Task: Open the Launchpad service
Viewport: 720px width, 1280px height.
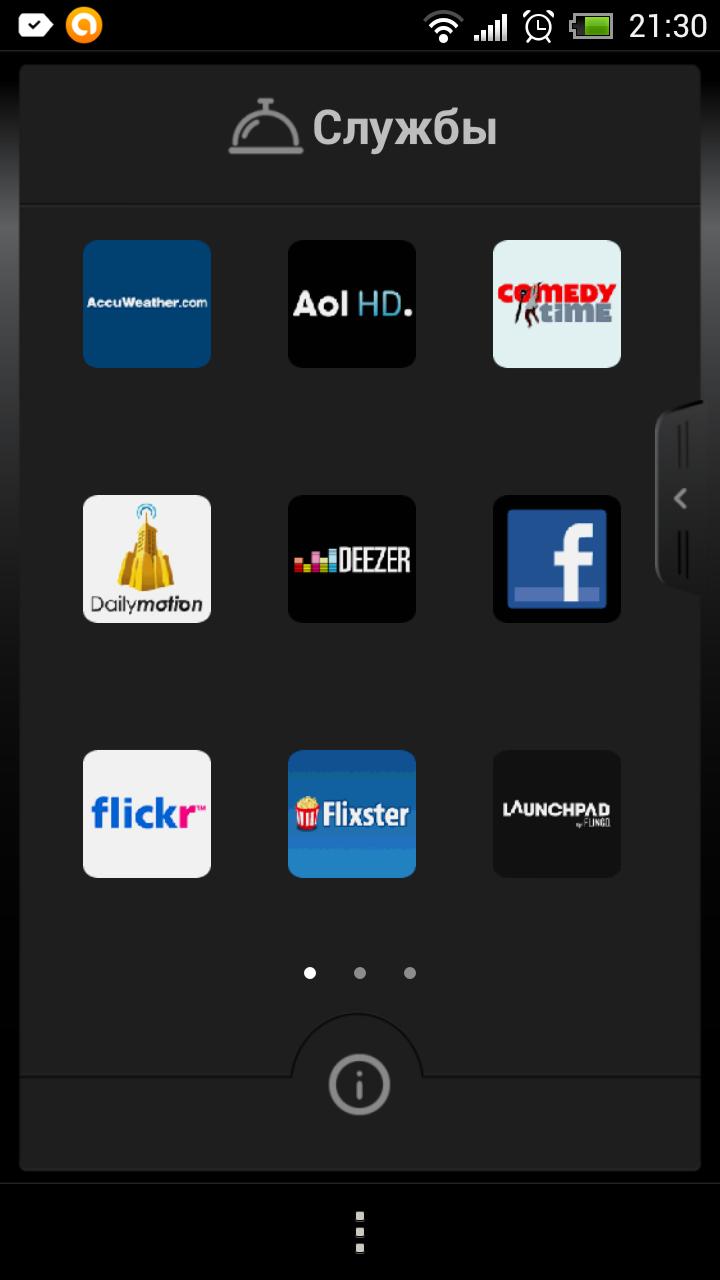Action: click(x=557, y=814)
